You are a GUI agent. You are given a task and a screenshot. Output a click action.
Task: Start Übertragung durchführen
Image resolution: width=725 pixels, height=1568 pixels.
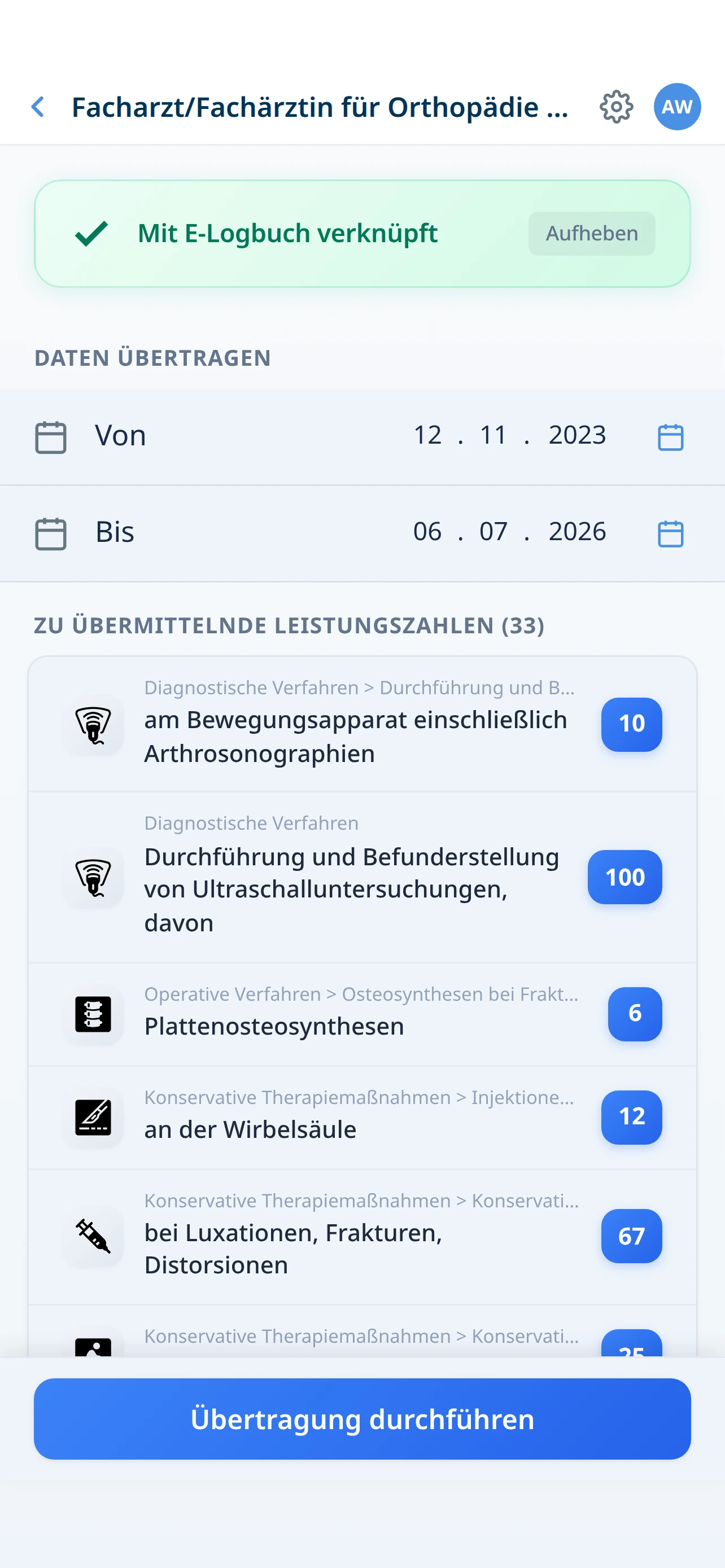362,1419
